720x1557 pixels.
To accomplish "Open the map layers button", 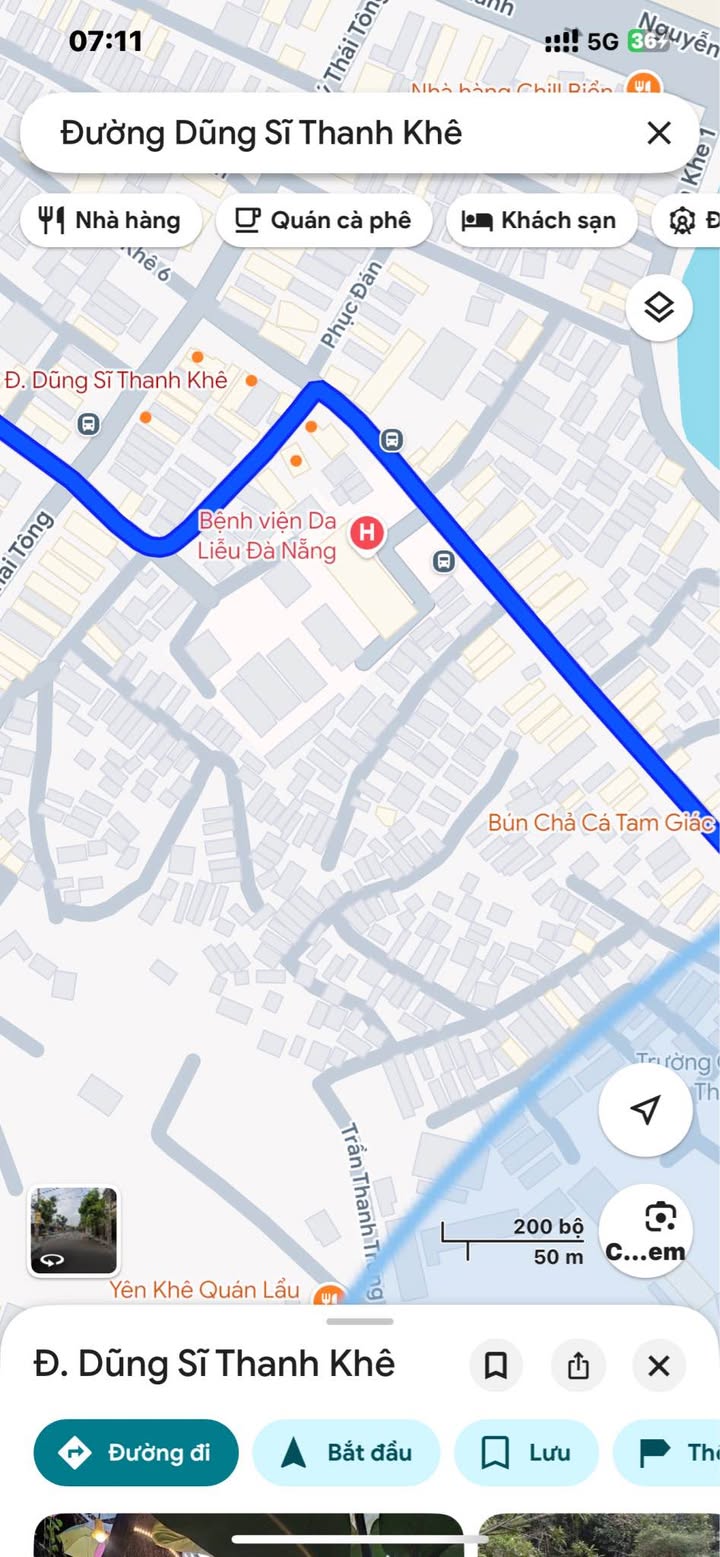I will (659, 309).
